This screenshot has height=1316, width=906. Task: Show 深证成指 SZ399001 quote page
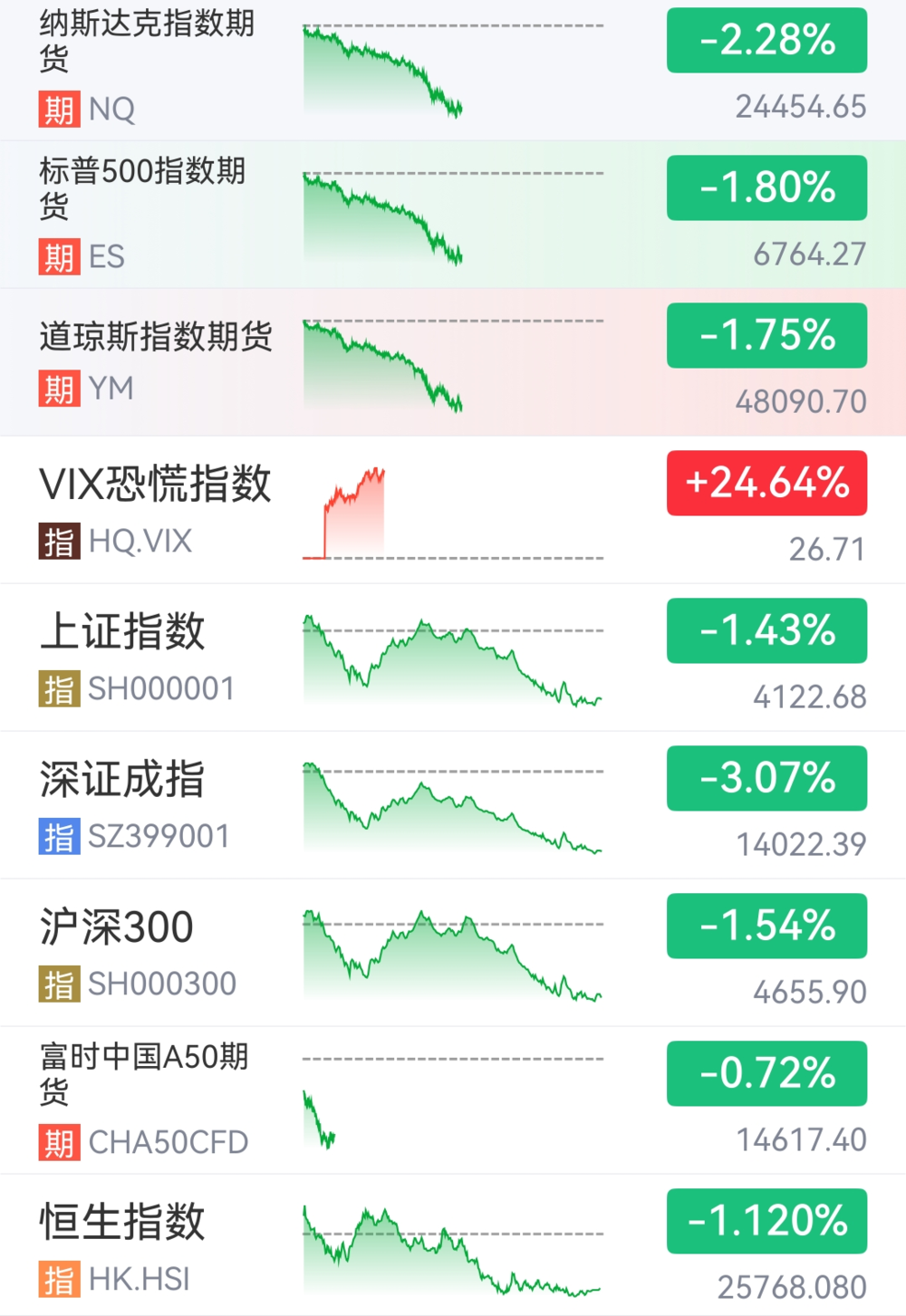pyautogui.click(x=122, y=779)
